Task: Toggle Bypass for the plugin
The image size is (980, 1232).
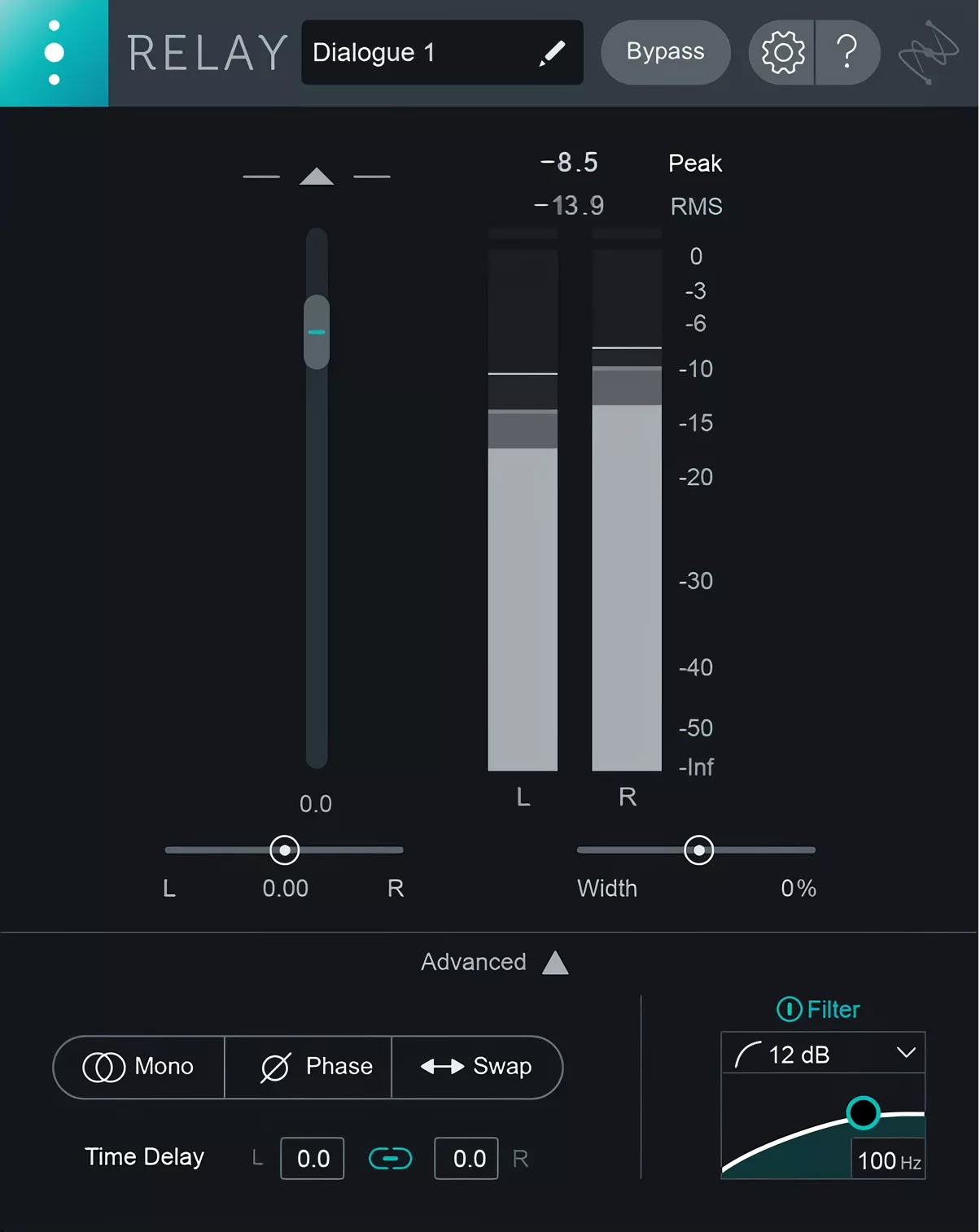Action: [x=665, y=52]
